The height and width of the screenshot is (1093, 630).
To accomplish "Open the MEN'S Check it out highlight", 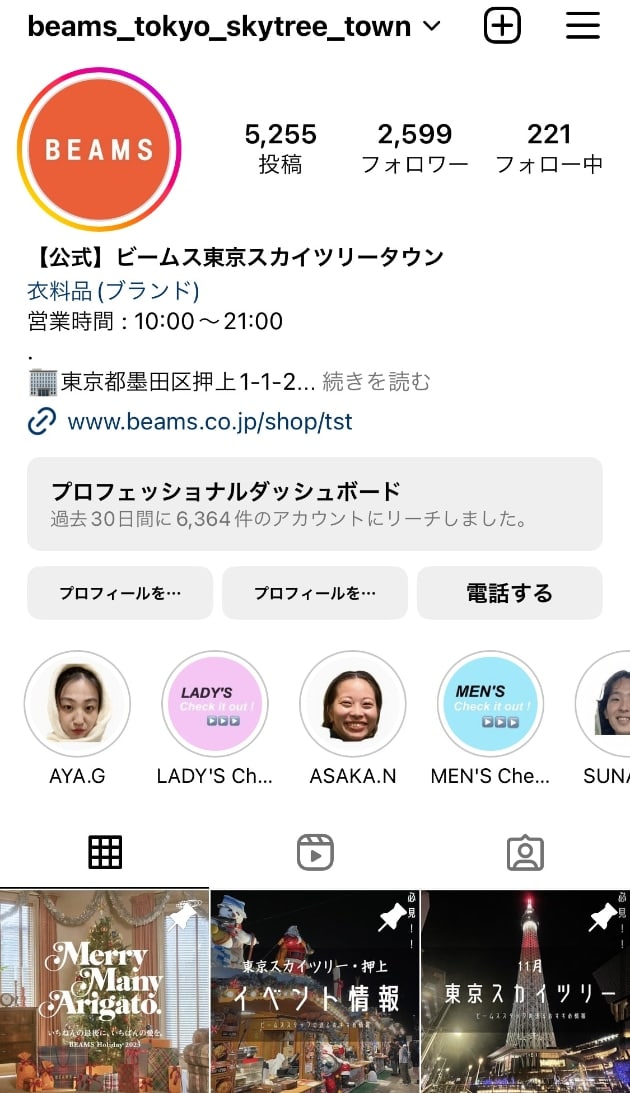I will click(x=490, y=704).
